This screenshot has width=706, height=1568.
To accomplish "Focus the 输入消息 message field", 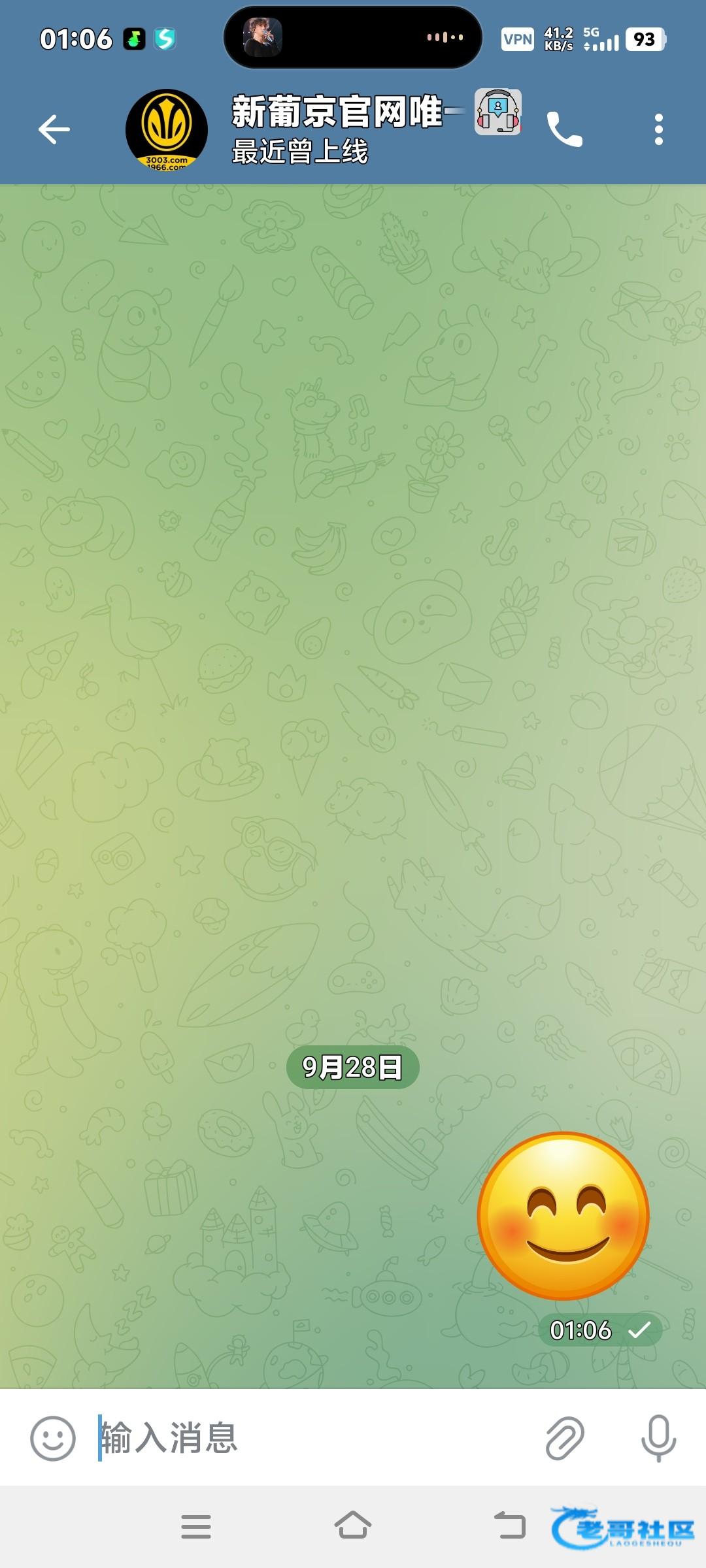I will pos(314,1438).
